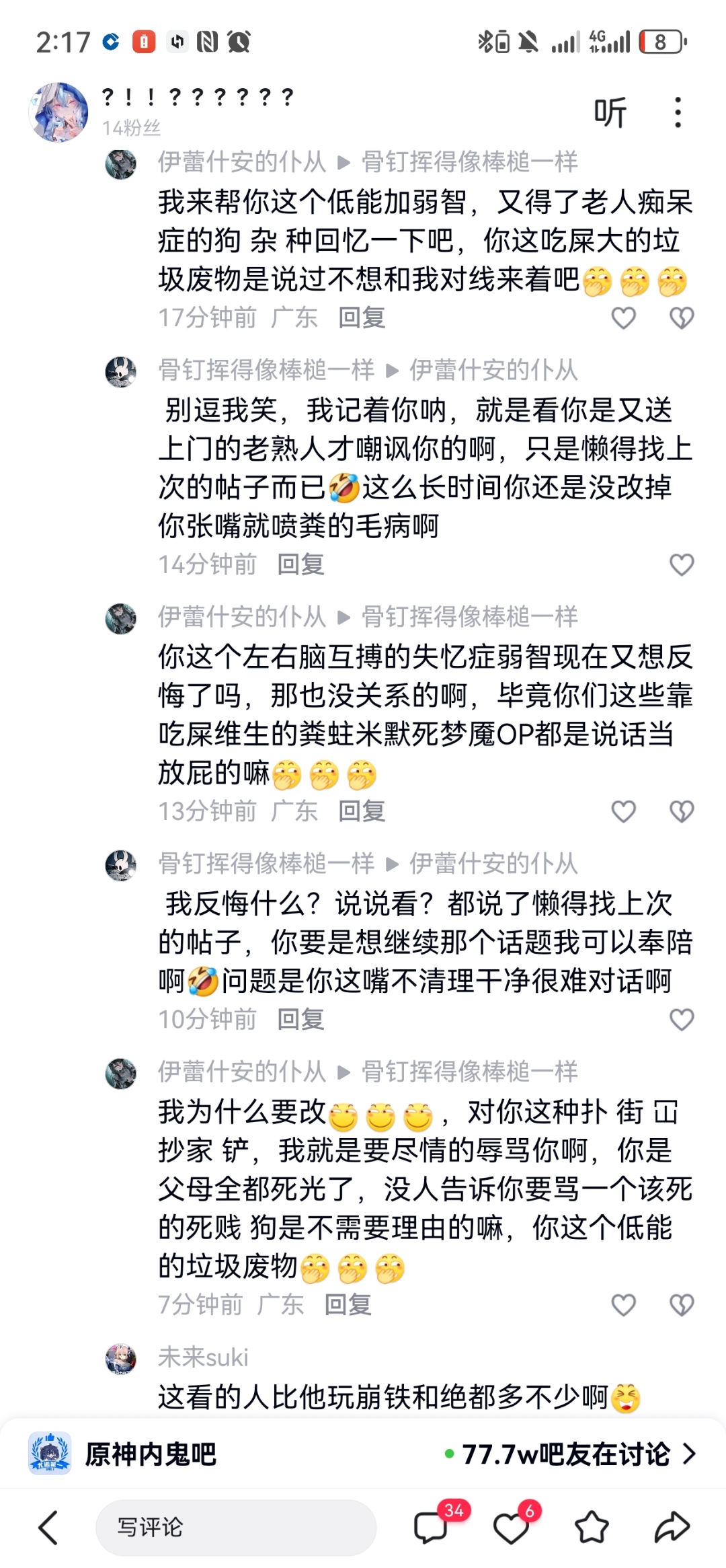Screen dimensions: 726x1568
Task: Like the comment posted 10分钟前
Action: tap(682, 1019)
